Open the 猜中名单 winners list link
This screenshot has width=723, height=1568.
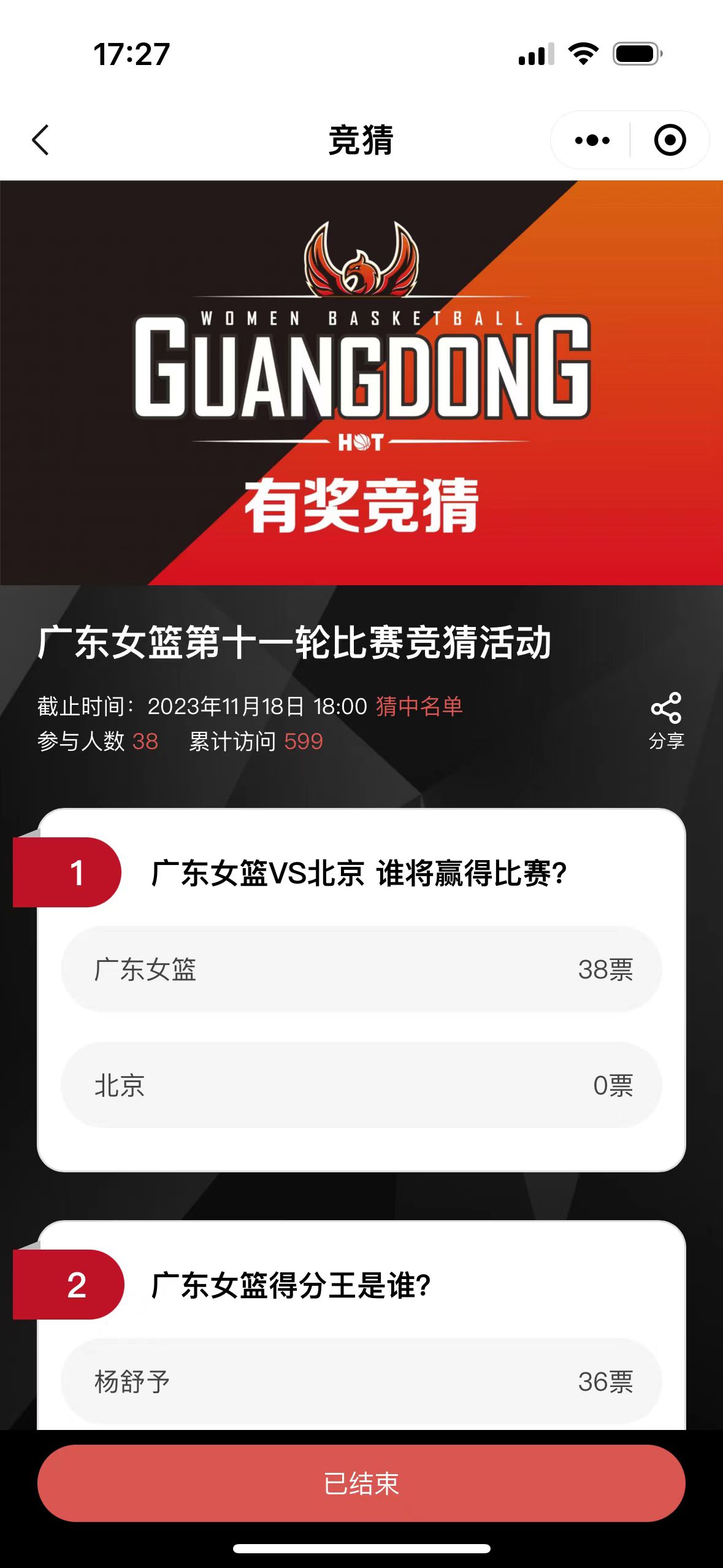[x=419, y=706]
